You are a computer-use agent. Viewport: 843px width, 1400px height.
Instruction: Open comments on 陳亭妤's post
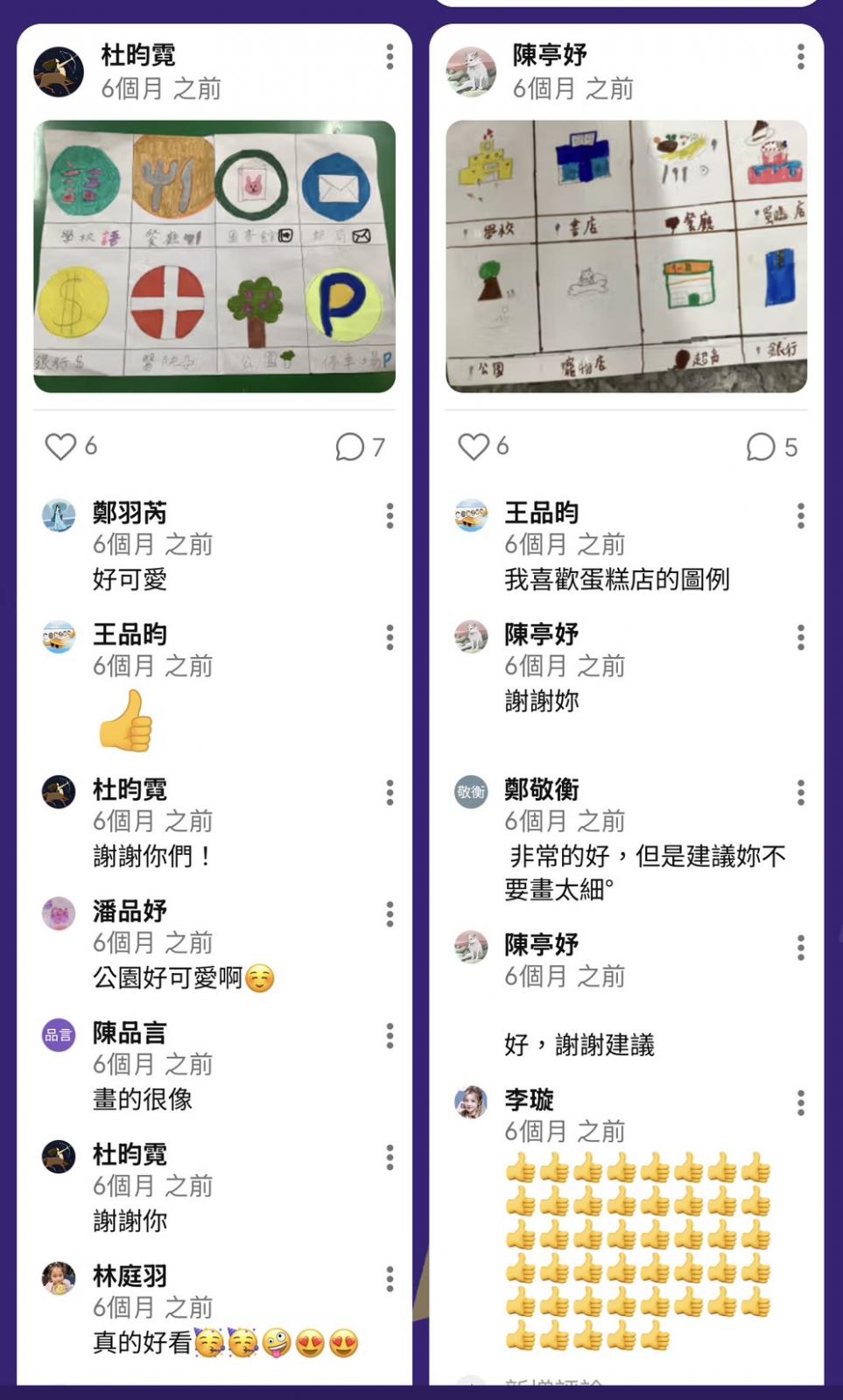[x=761, y=447]
